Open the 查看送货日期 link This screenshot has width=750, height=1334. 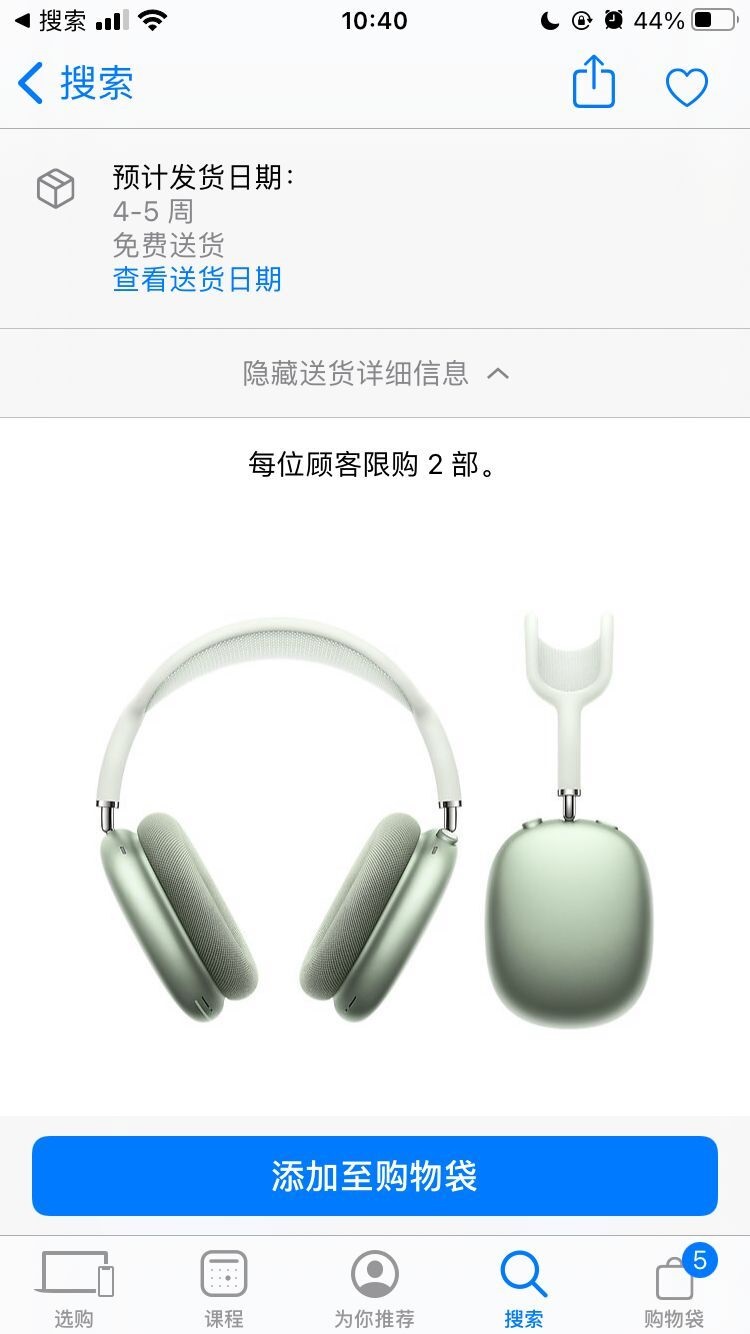click(x=197, y=279)
